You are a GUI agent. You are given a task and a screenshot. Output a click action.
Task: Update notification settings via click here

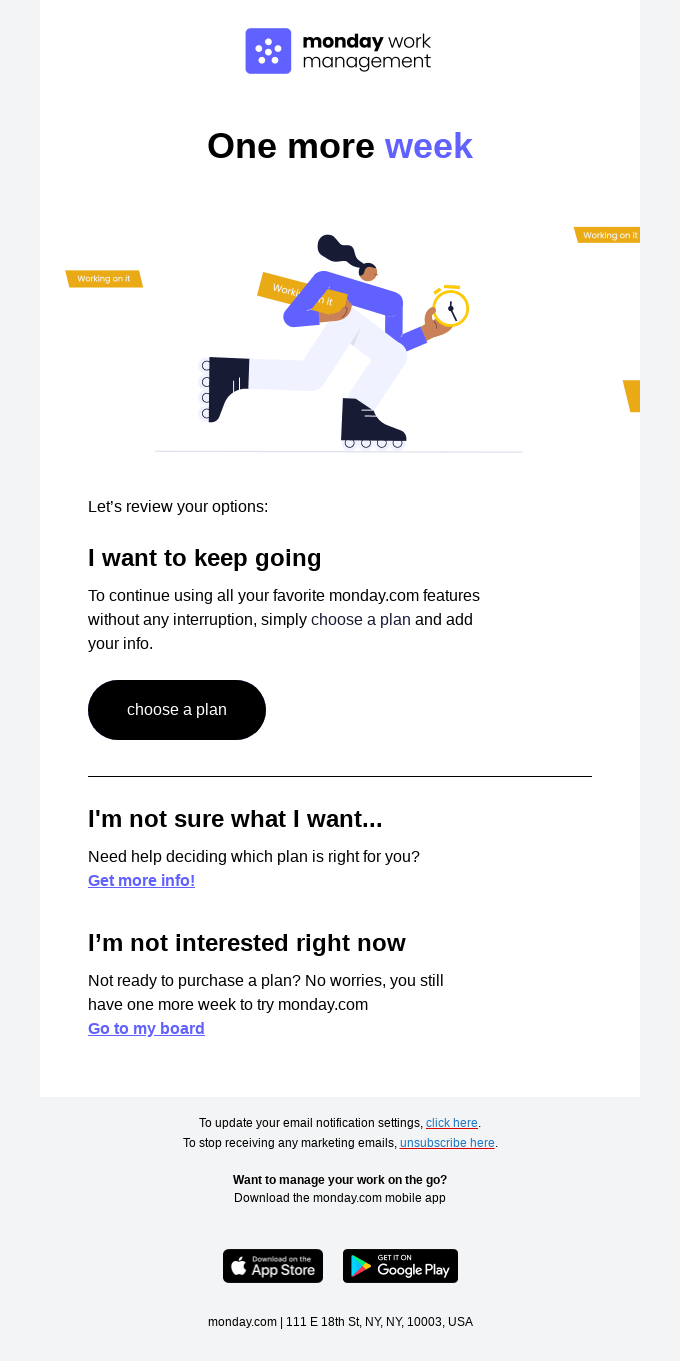[x=452, y=1123]
